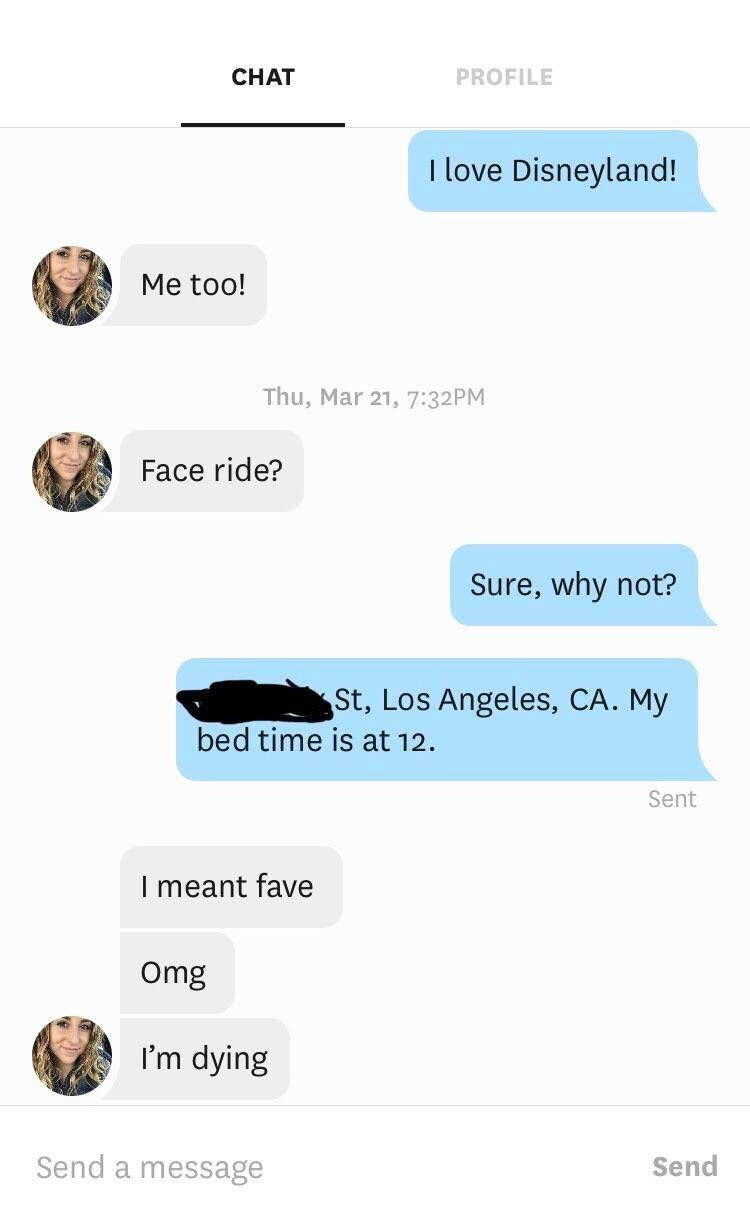
Task: Click the underline indicator below CHAT
Action: [263, 123]
